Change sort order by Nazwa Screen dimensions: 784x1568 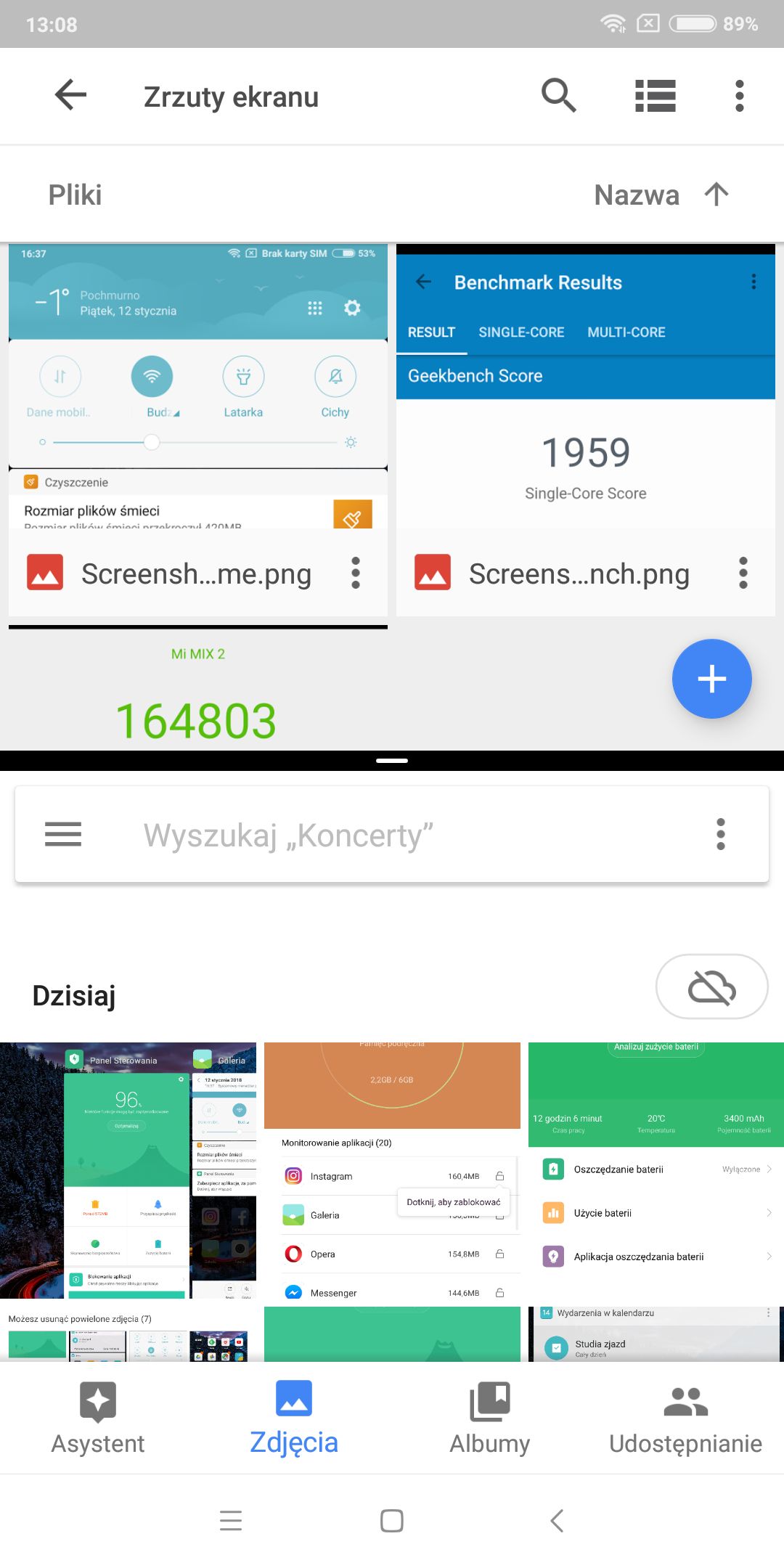[x=661, y=195]
